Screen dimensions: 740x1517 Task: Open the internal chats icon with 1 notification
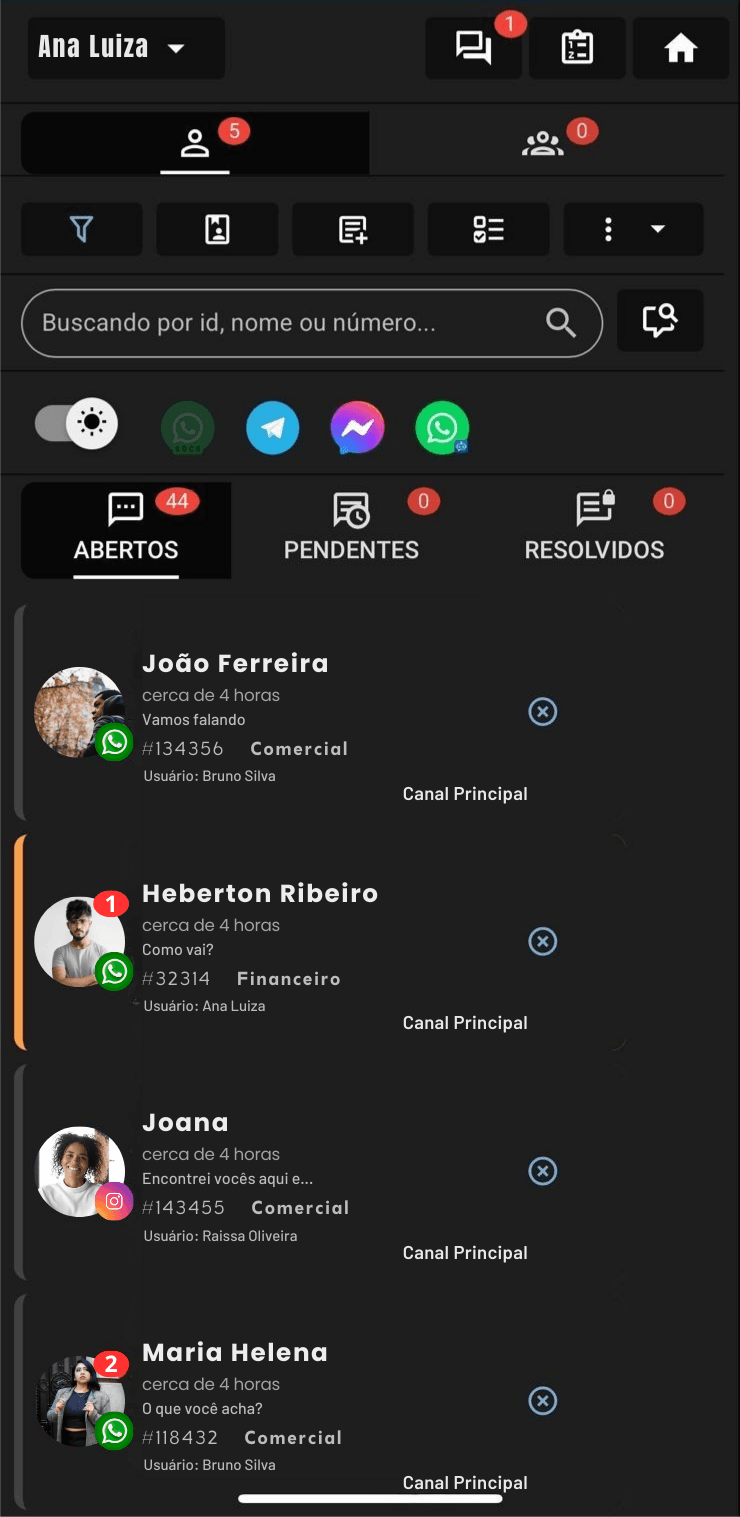(473, 47)
